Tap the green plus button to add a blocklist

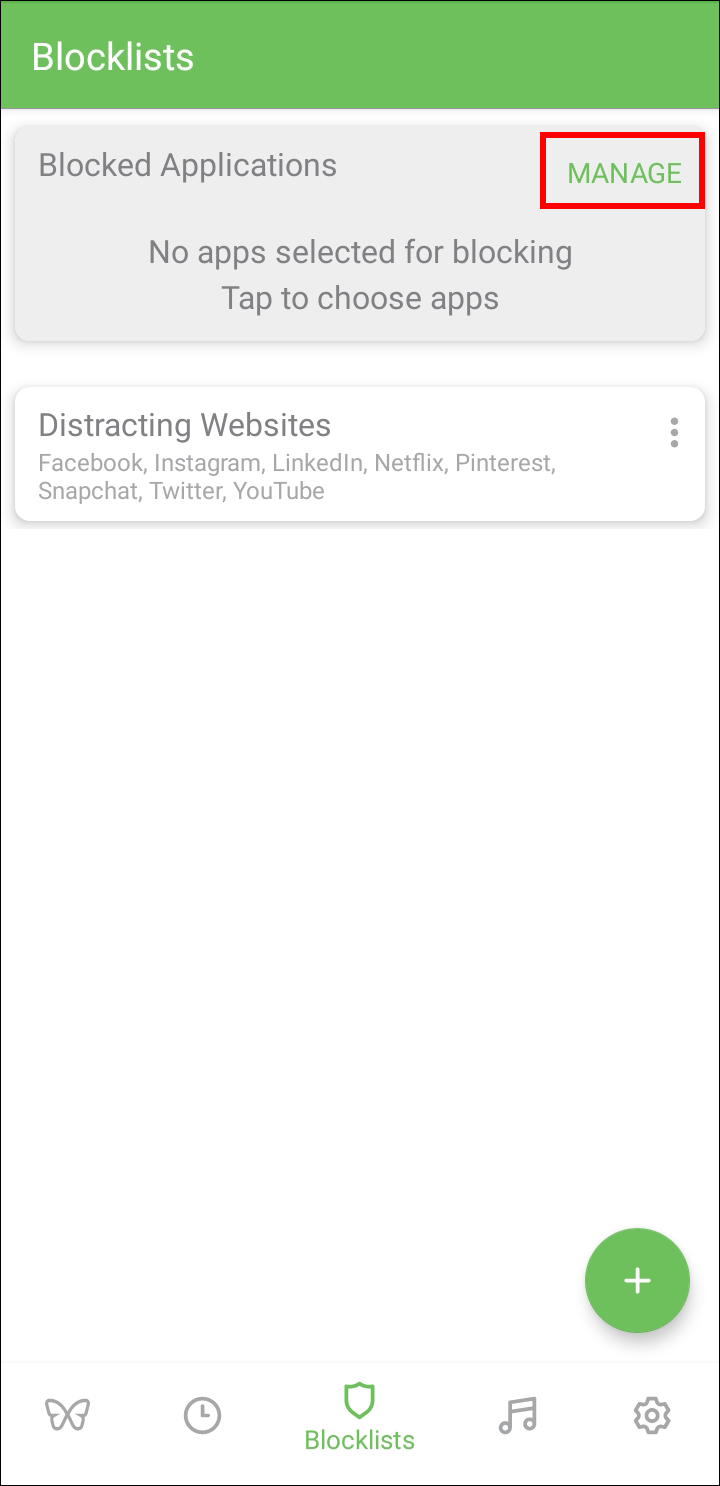pyautogui.click(x=637, y=1281)
